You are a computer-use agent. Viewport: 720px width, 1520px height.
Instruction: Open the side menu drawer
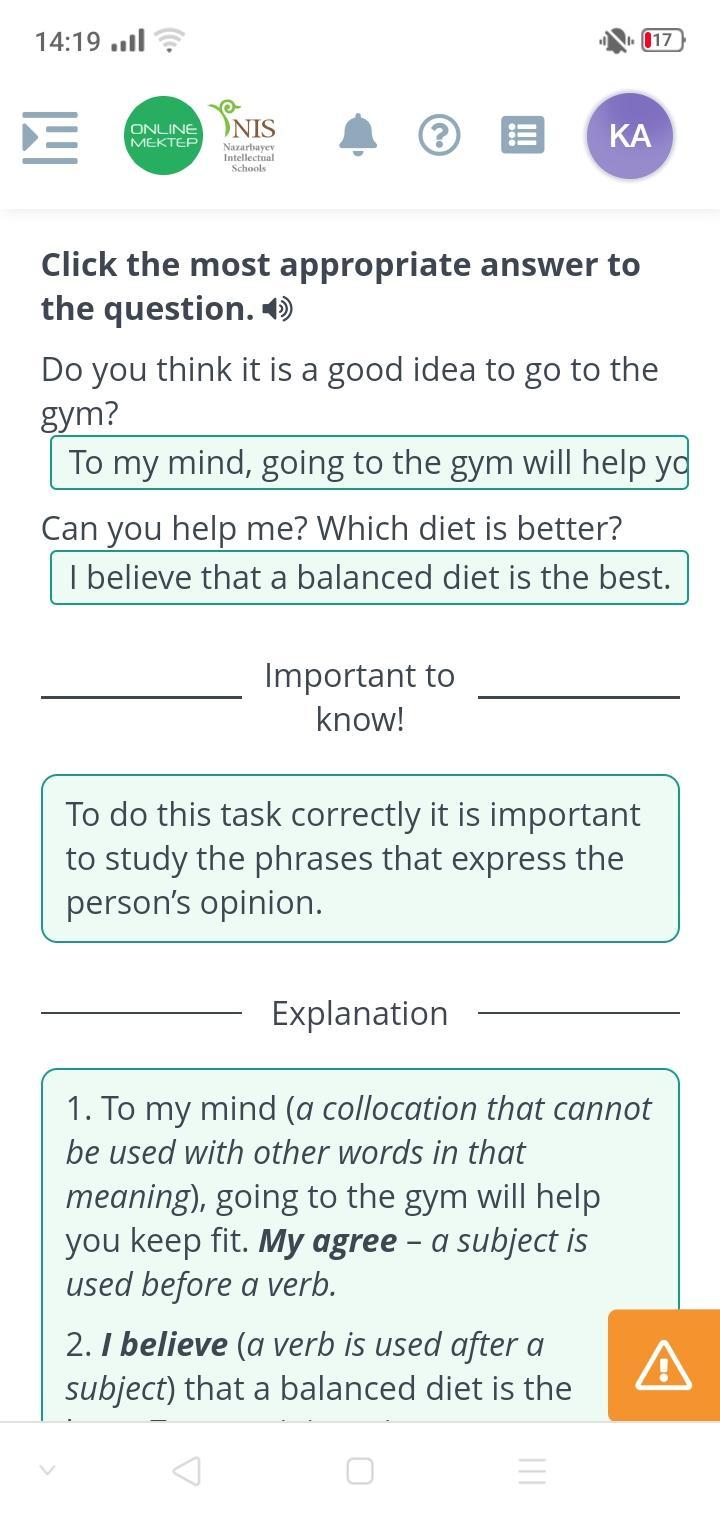click(50, 137)
